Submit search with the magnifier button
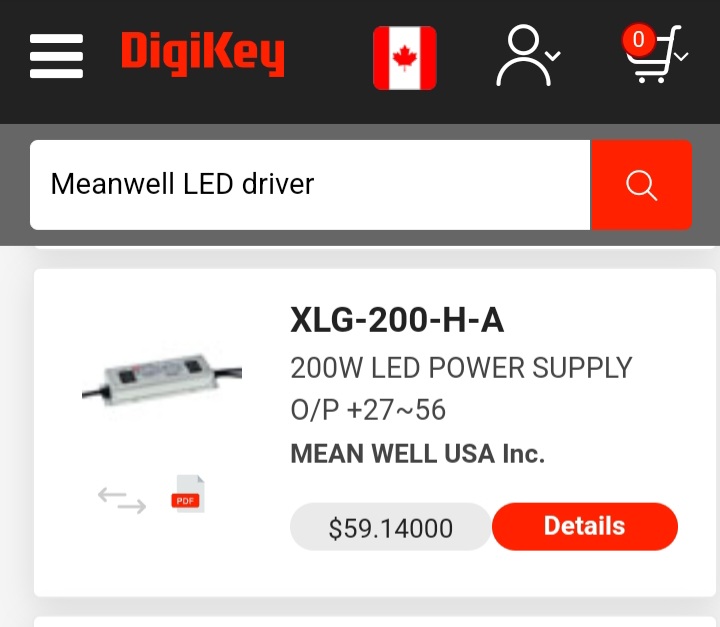This screenshot has width=720, height=627. [x=641, y=185]
